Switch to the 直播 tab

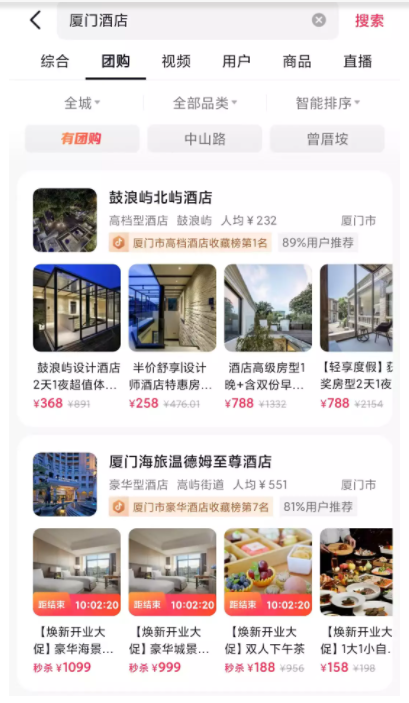pos(357,61)
